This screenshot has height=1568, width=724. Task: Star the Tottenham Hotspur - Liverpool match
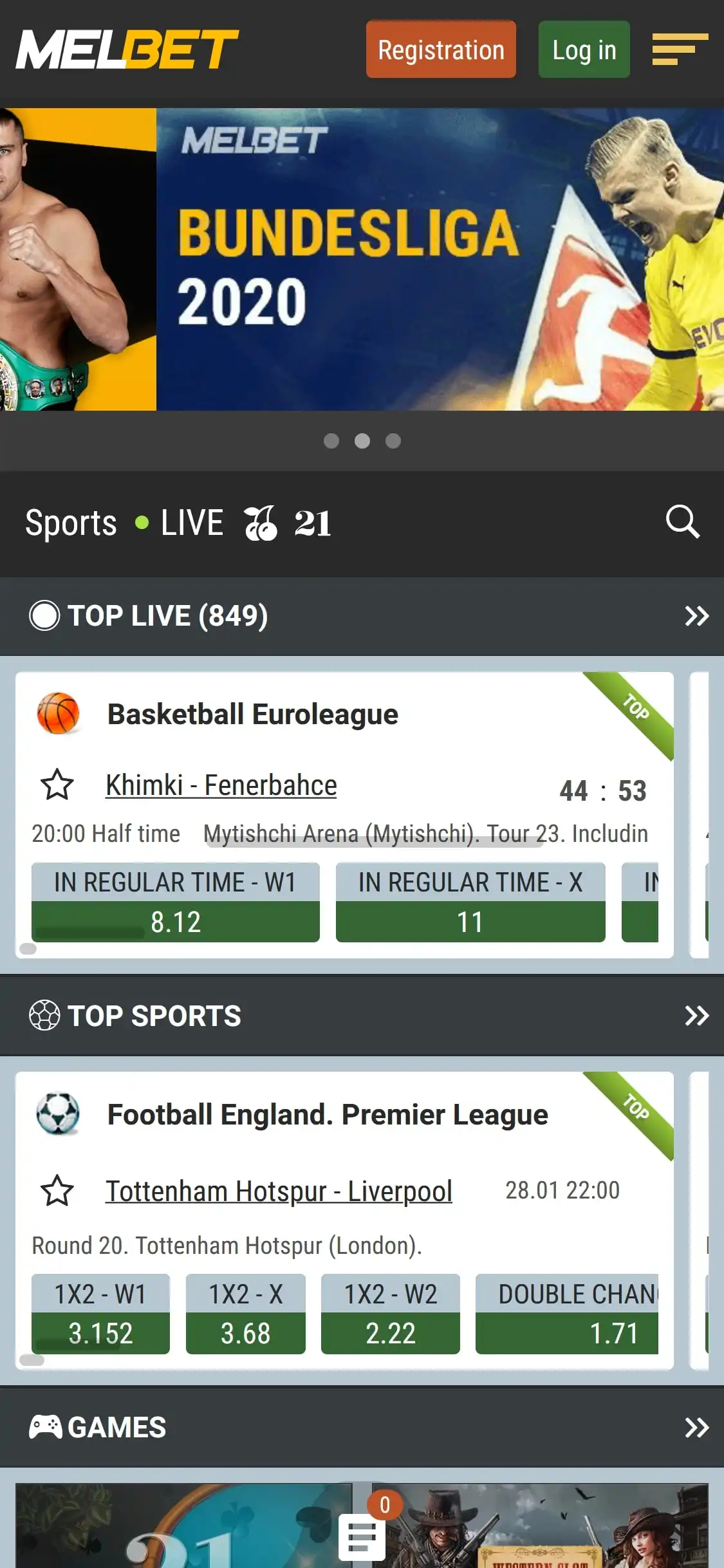point(57,1191)
